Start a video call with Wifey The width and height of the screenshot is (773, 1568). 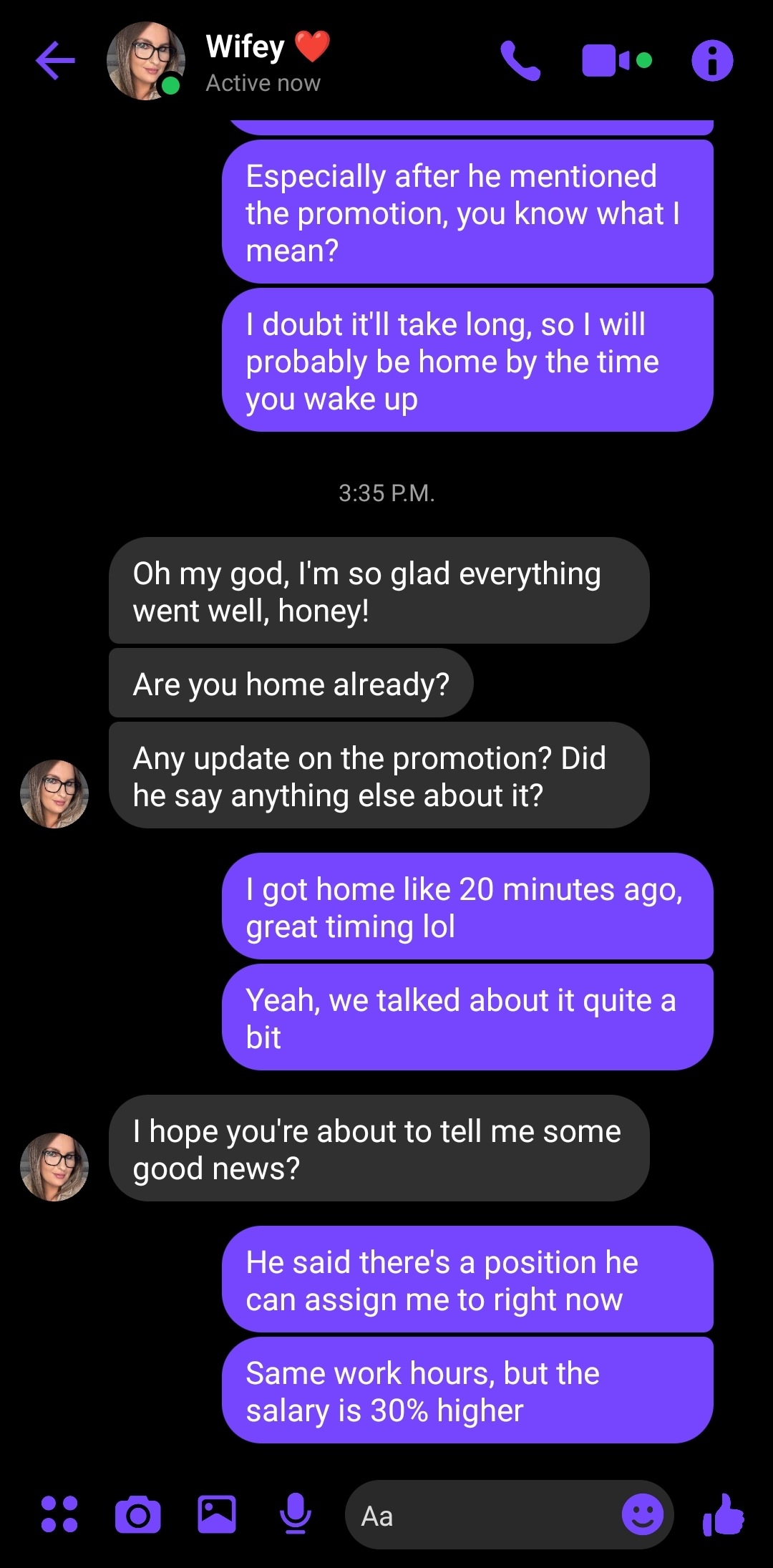[617, 61]
